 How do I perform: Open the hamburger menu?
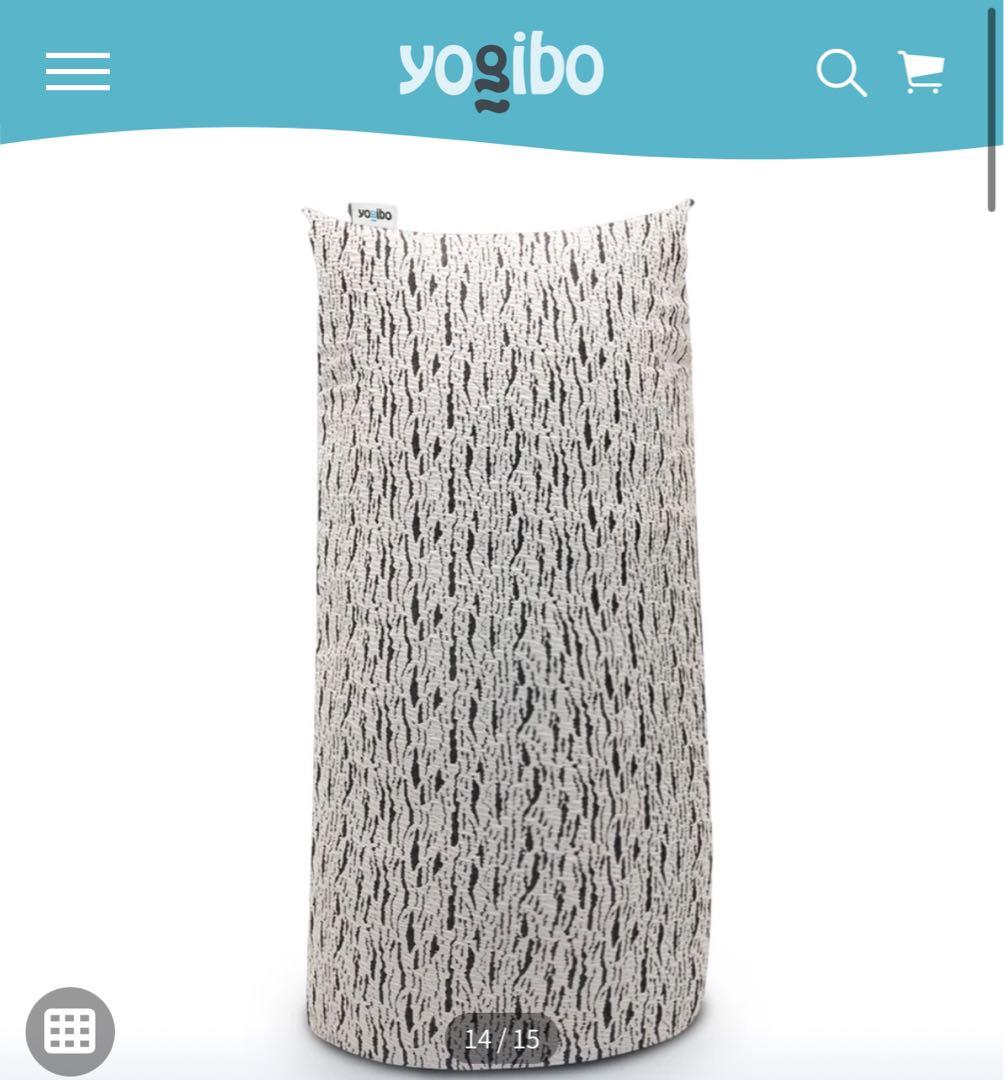pyautogui.click(x=78, y=72)
